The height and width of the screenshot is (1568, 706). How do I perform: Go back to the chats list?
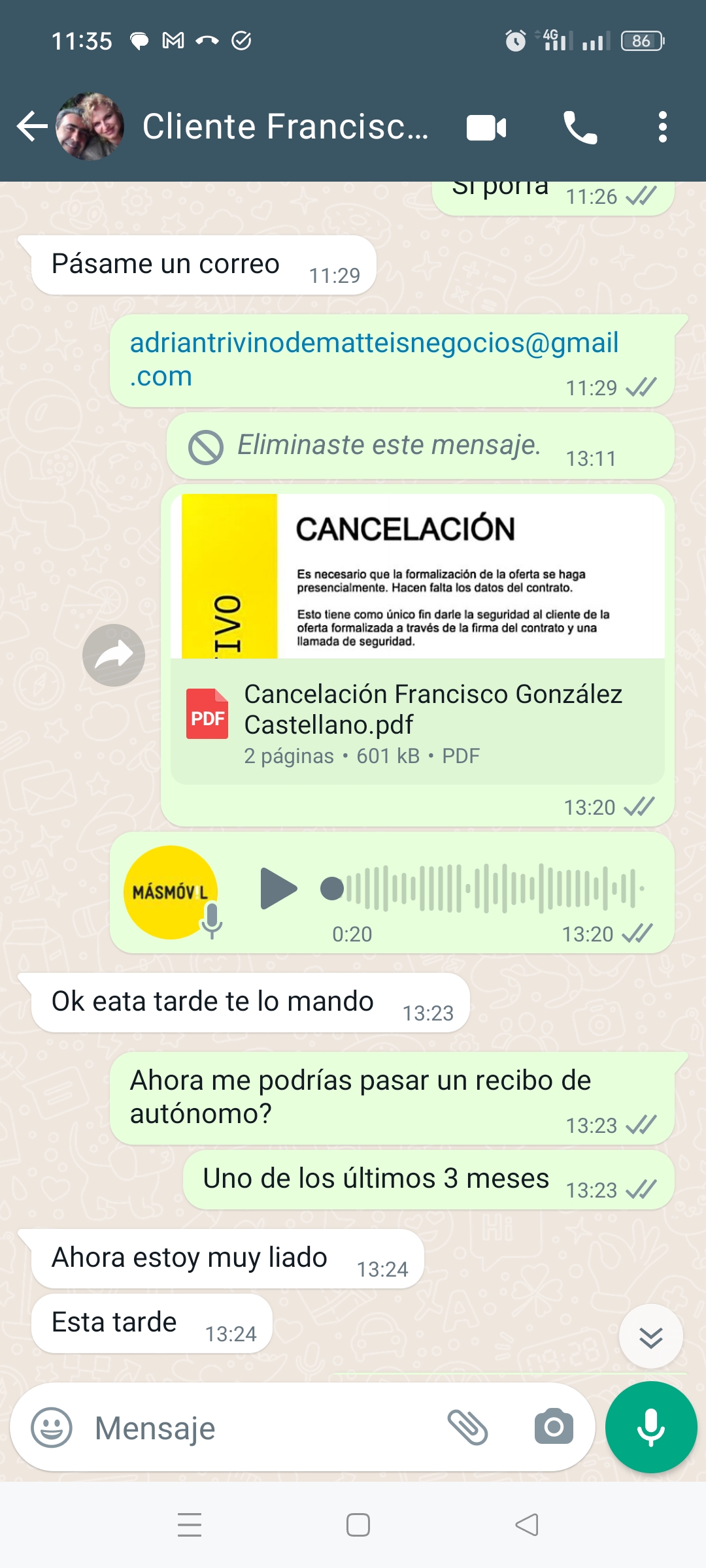pos(31,127)
